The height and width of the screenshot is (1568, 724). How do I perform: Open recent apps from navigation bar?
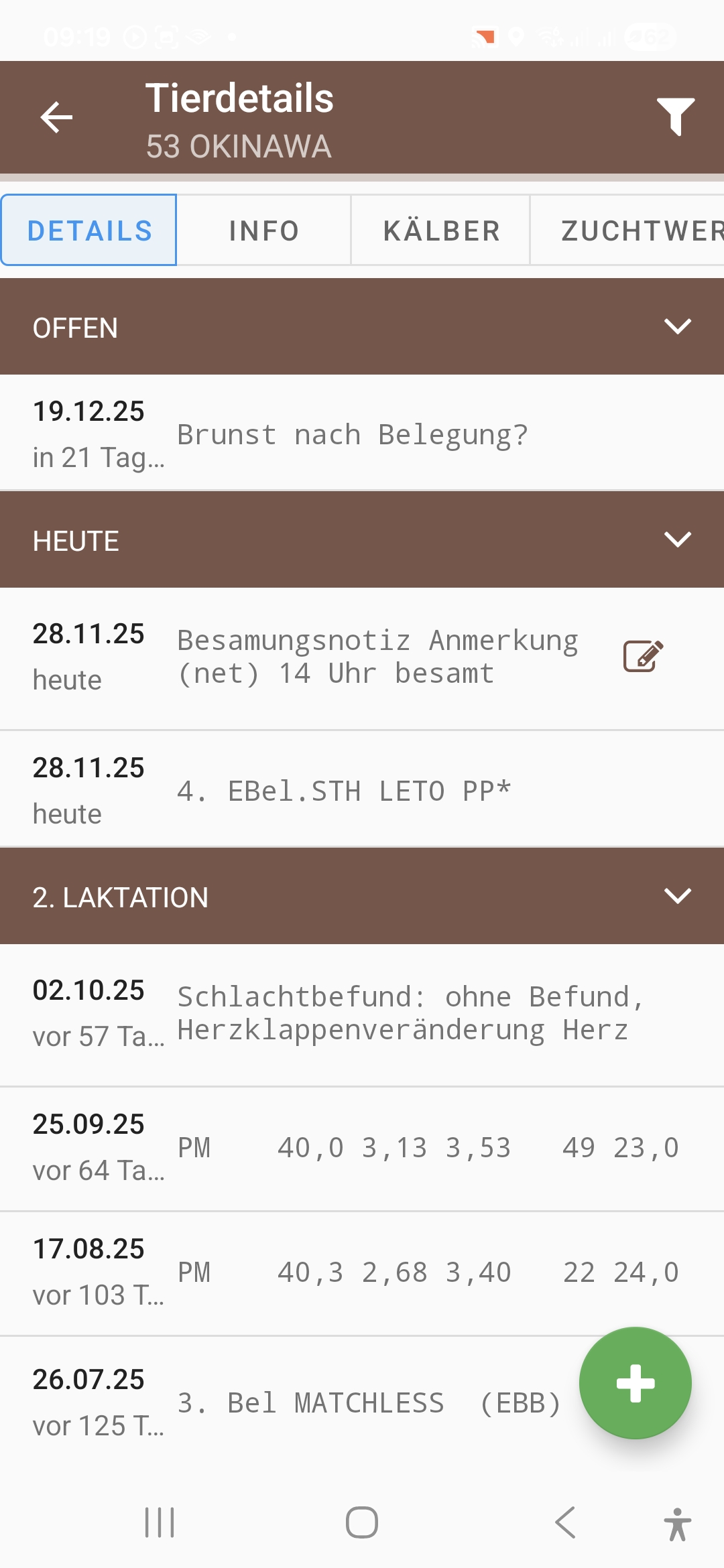pos(160,1522)
